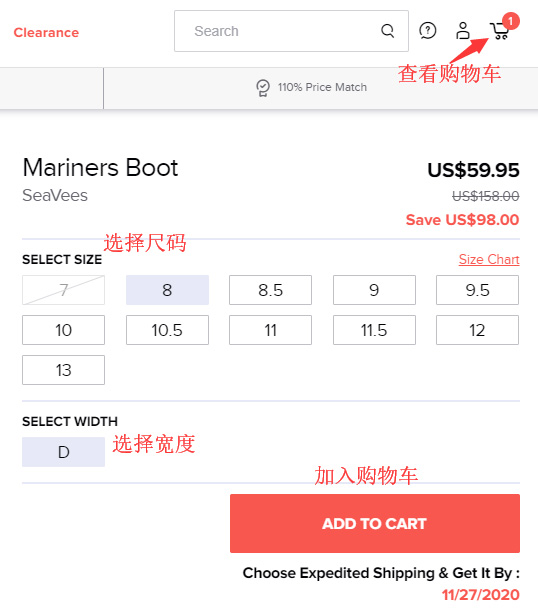Tap ADD TO CART button
The height and width of the screenshot is (609, 538).
[x=375, y=524]
